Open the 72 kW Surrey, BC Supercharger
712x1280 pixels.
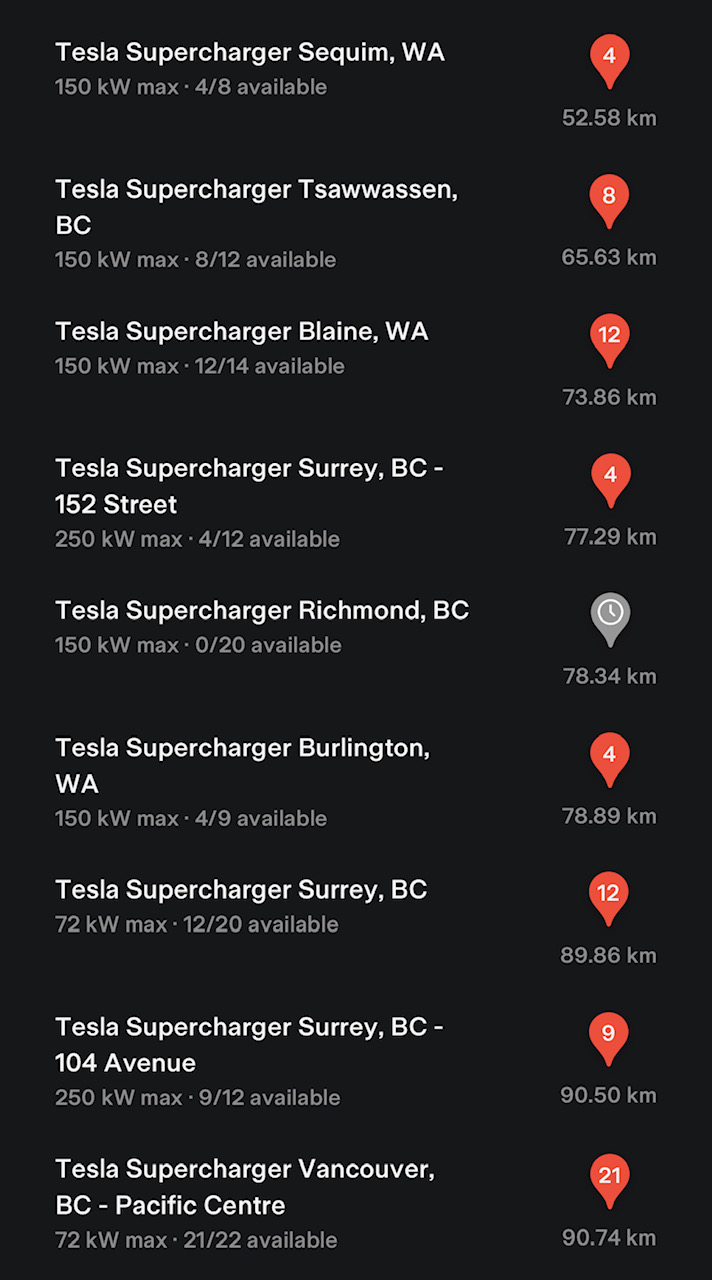[241, 905]
